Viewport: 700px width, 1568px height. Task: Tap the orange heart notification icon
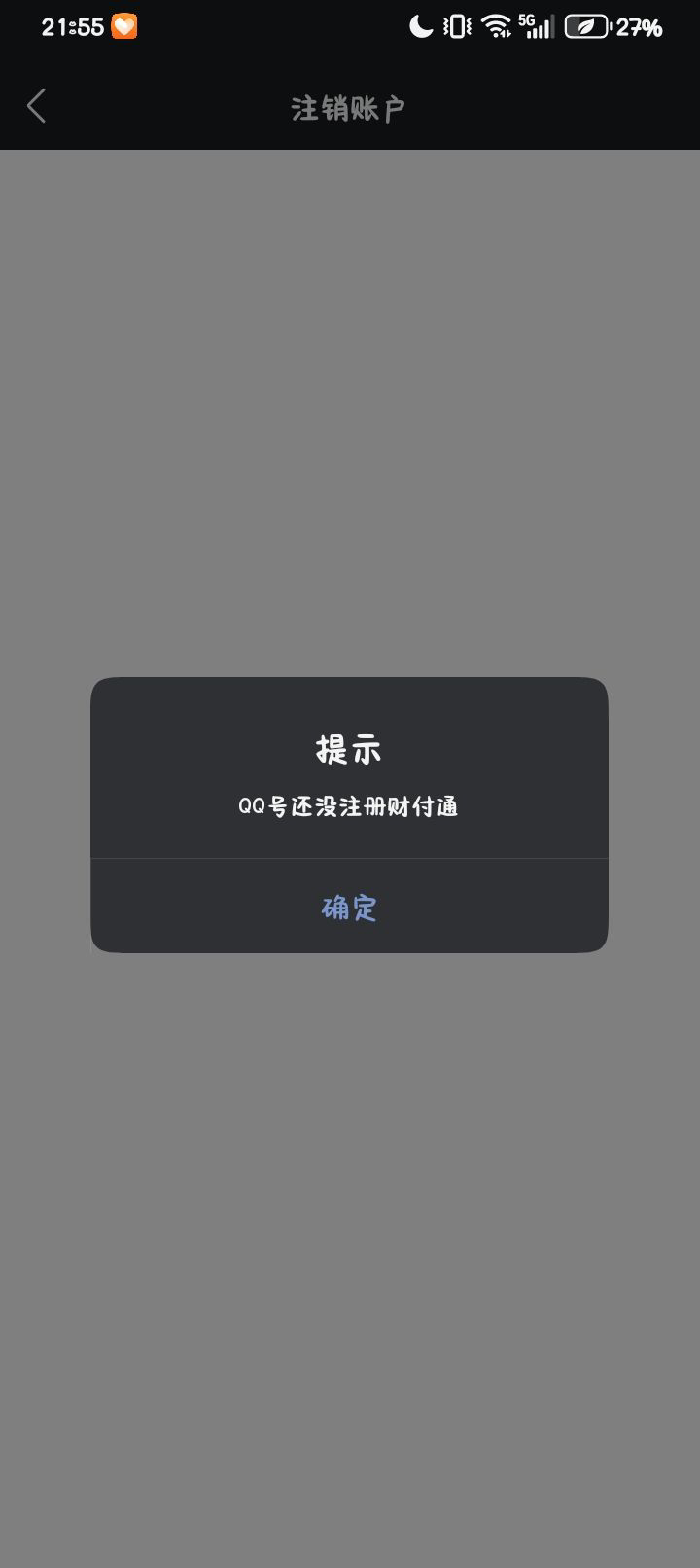[121, 26]
